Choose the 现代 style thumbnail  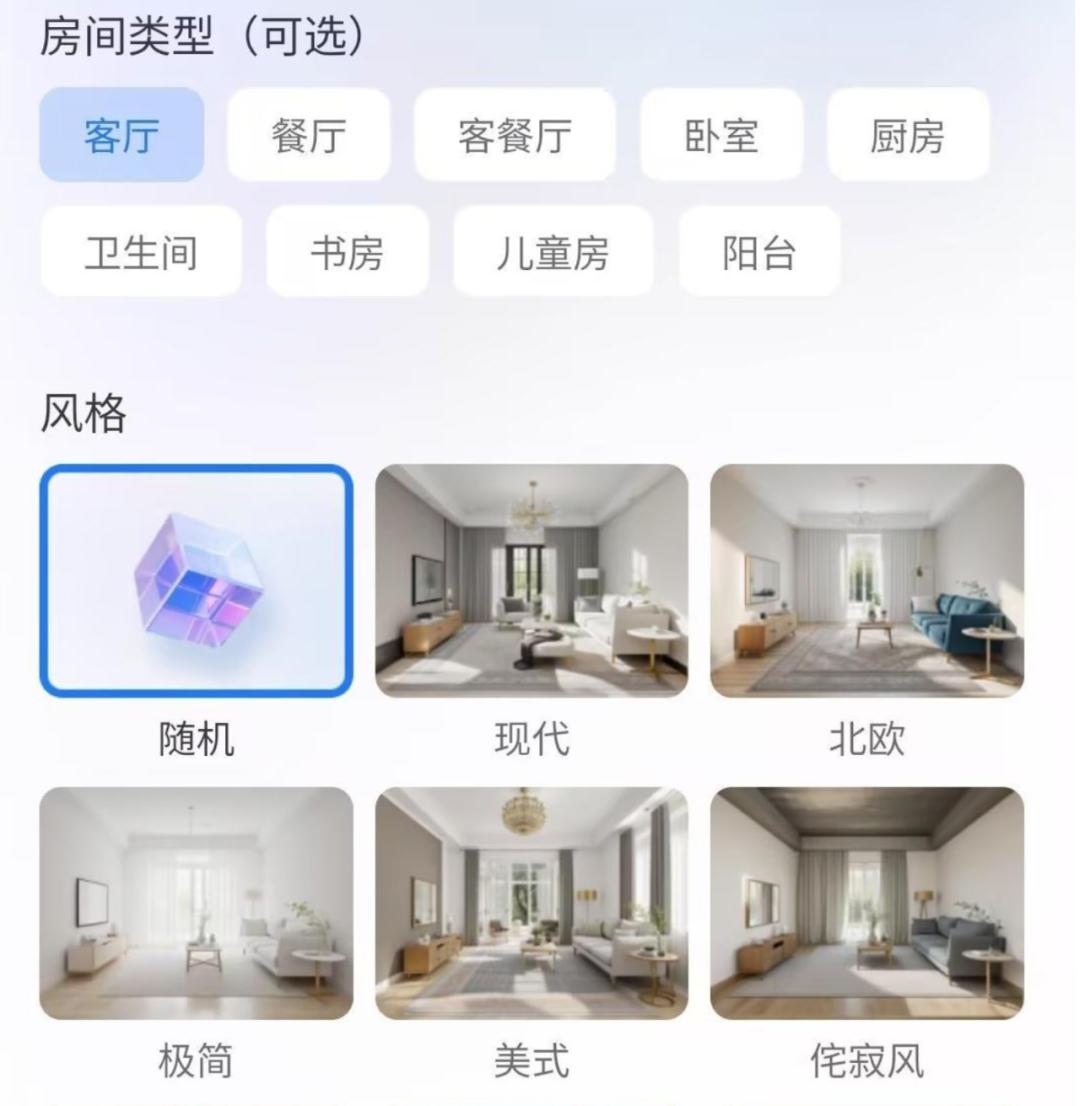point(531,581)
